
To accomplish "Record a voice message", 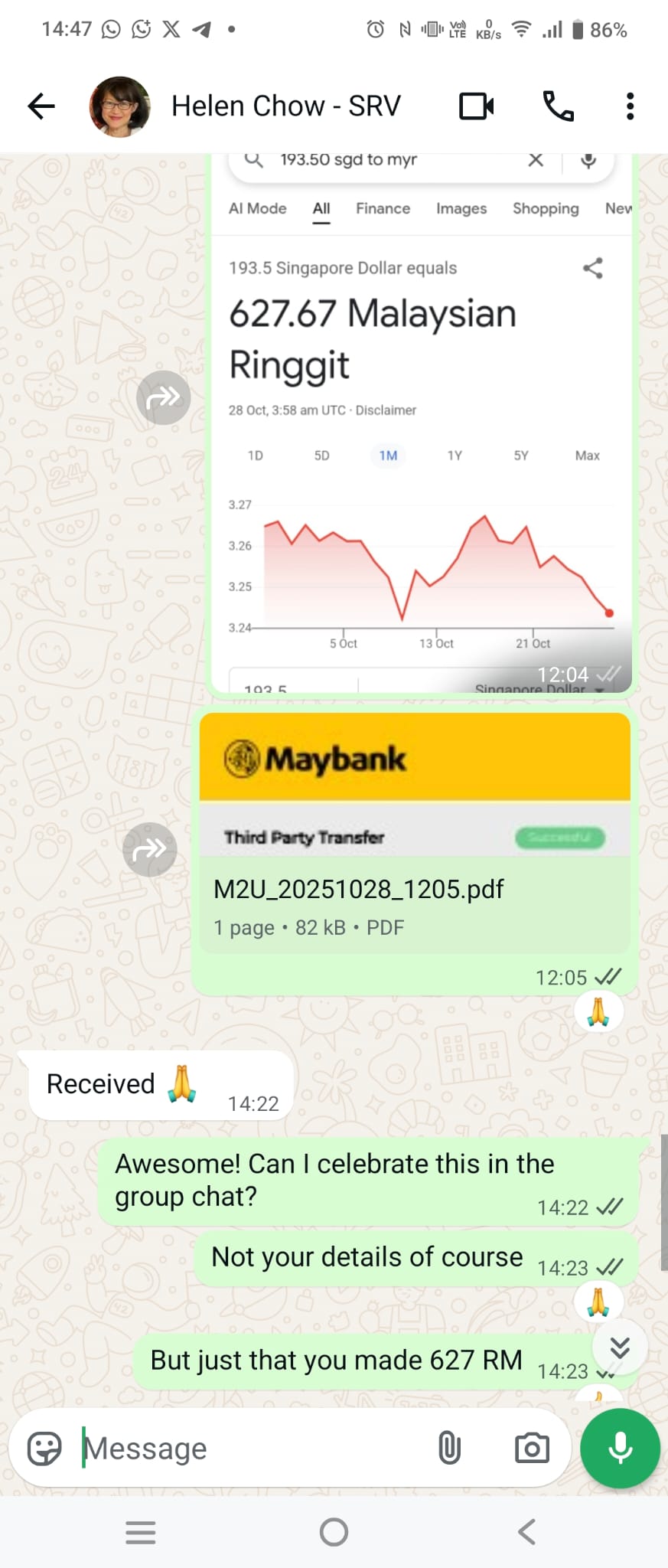I will 620,1449.
